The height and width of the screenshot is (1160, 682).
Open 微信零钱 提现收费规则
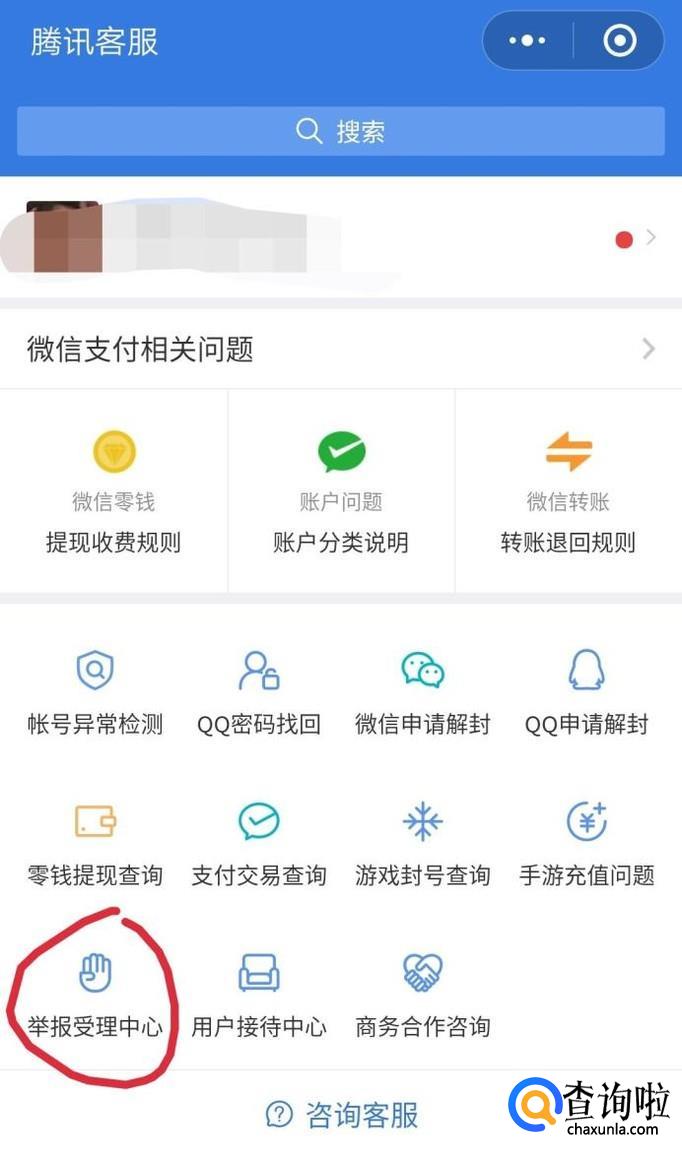point(113,496)
